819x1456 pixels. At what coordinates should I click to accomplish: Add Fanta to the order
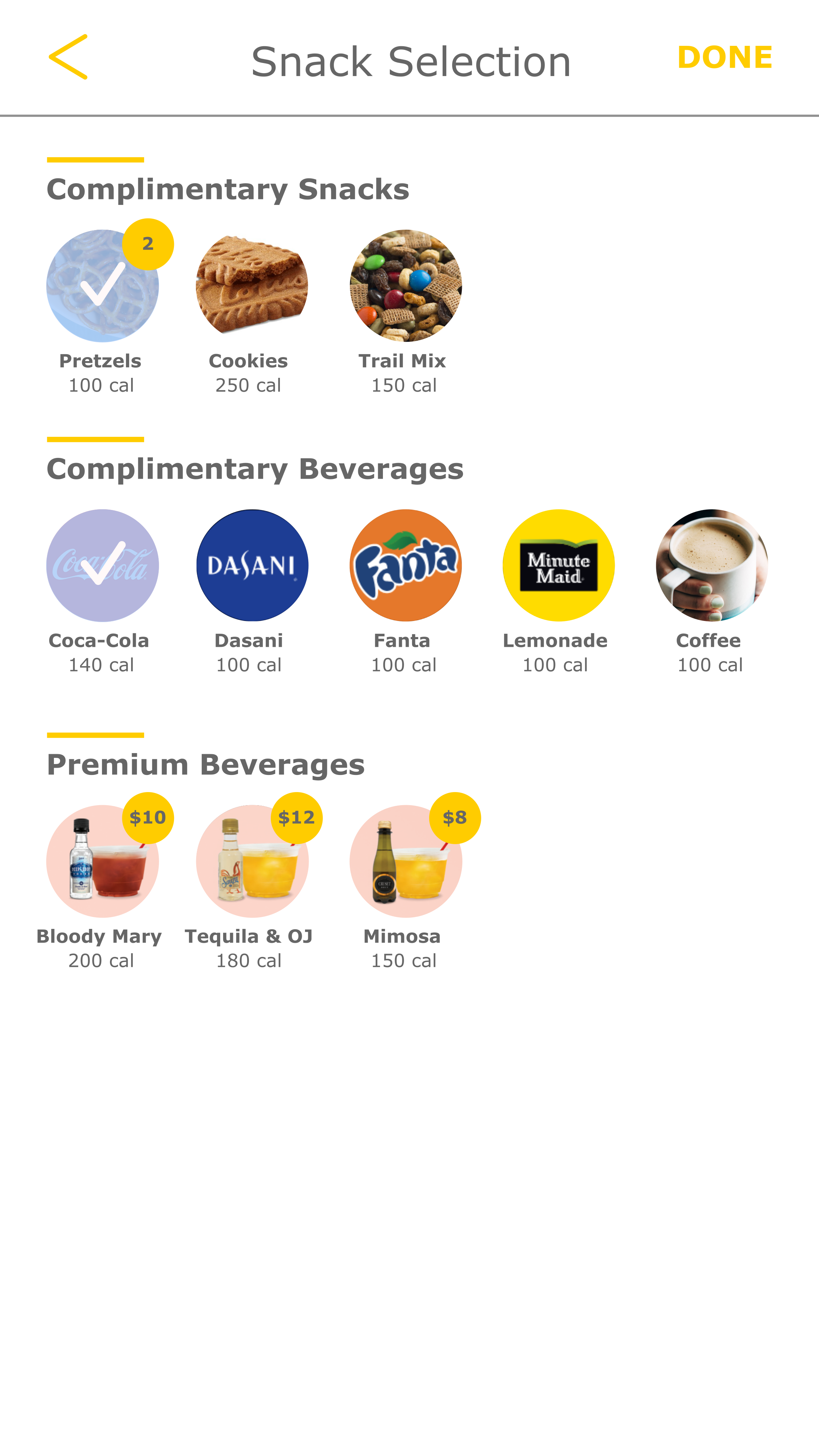[405, 565]
